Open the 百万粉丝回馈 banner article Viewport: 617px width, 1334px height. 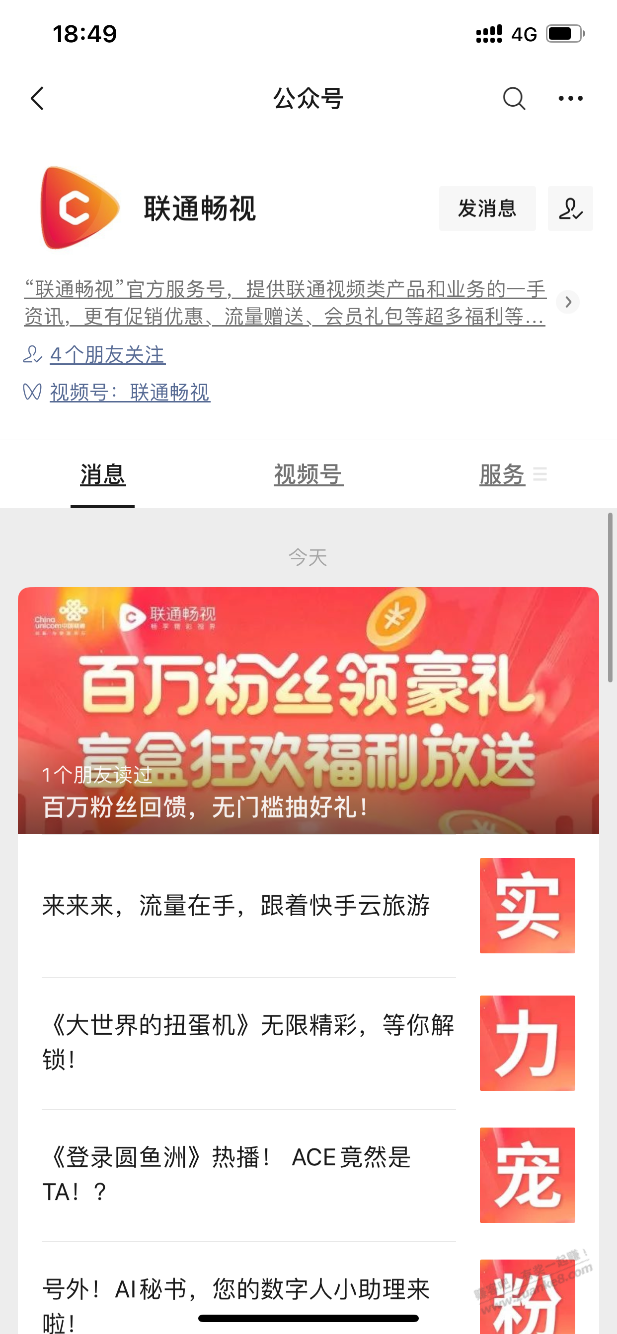pyautogui.click(x=308, y=710)
